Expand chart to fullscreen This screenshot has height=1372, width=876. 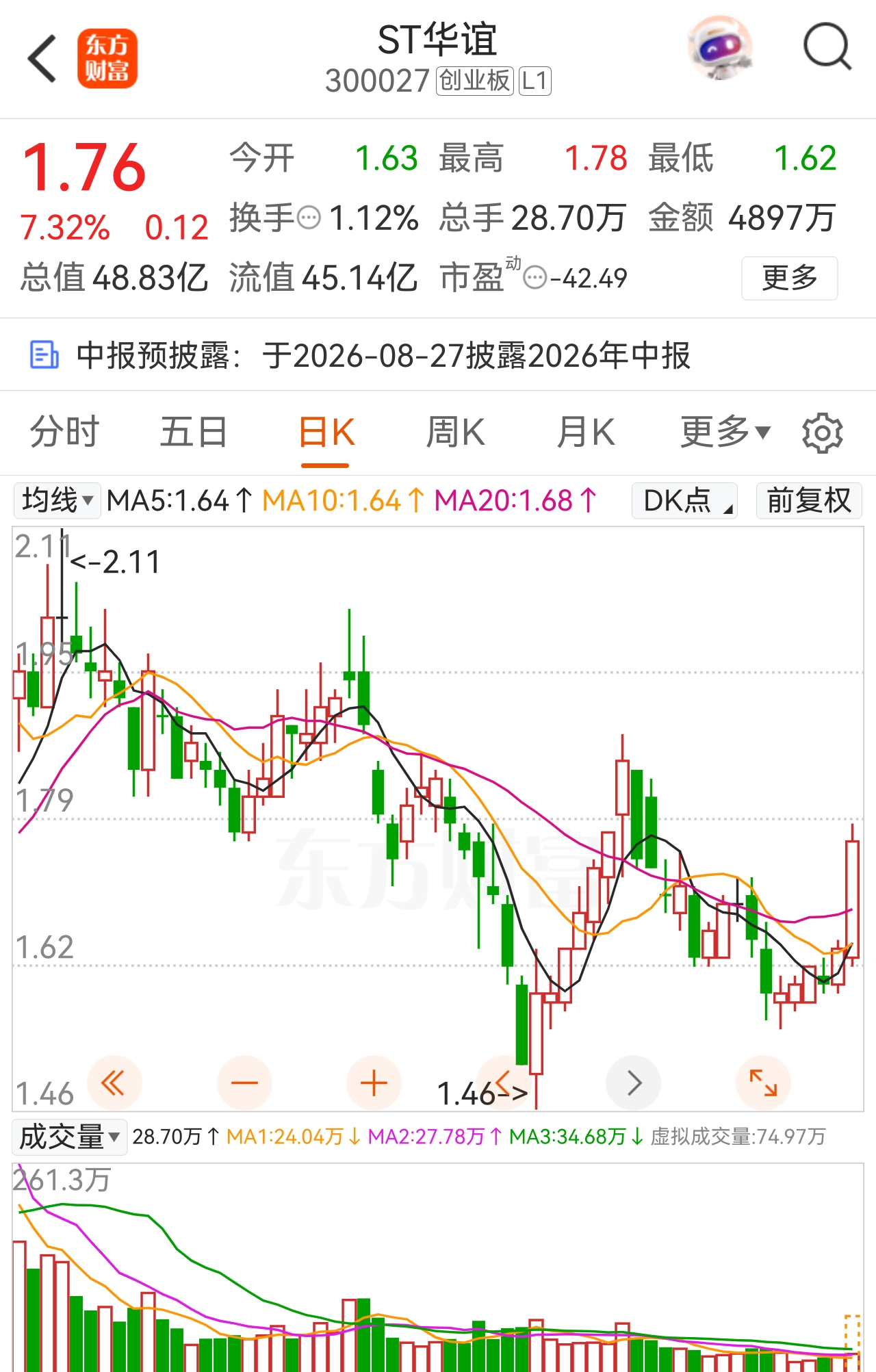pyautogui.click(x=763, y=1083)
